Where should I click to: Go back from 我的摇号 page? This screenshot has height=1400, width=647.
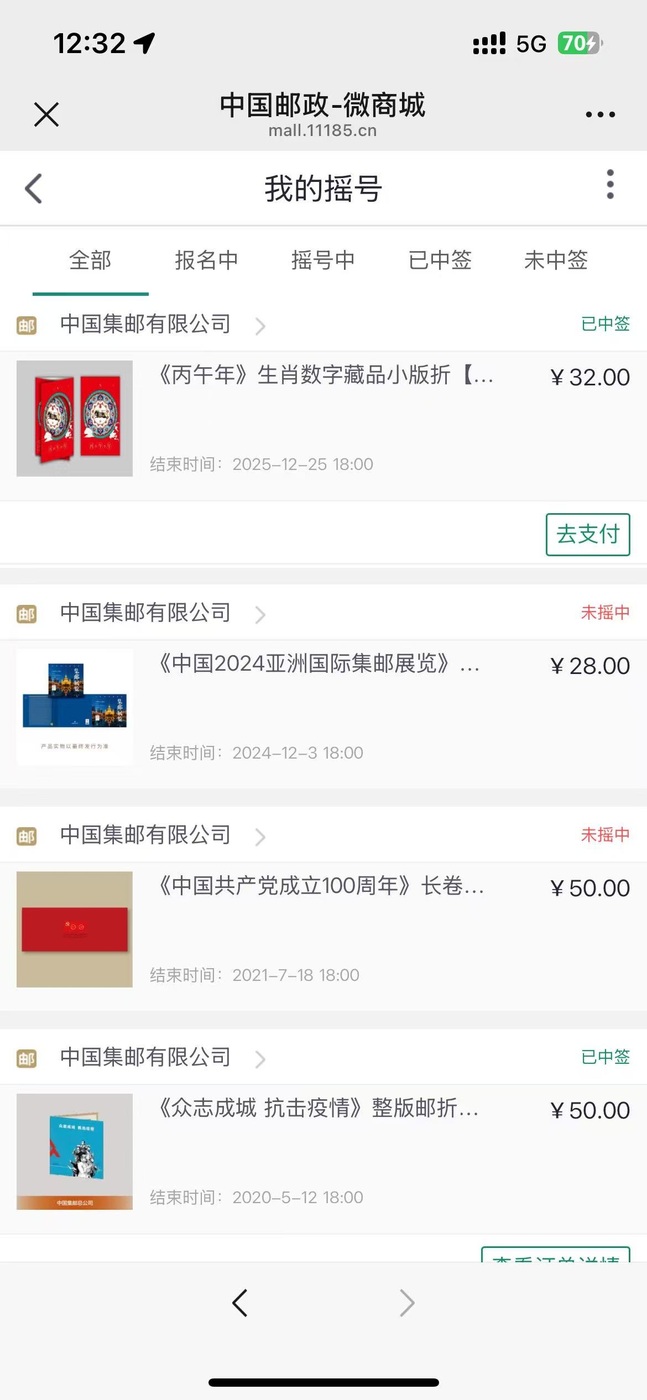click(34, 188)
